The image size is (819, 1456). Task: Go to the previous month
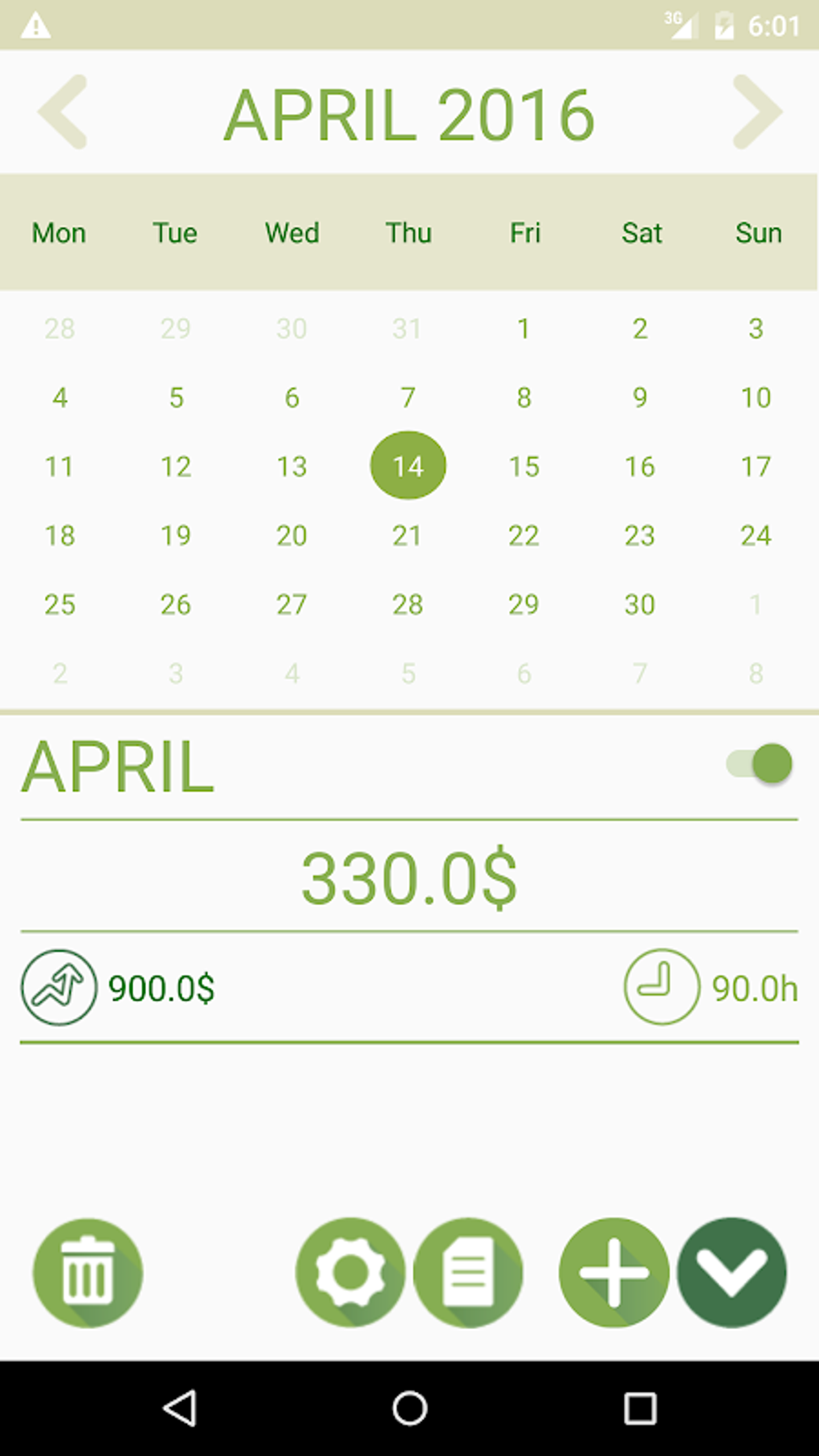tap(63, 112)
